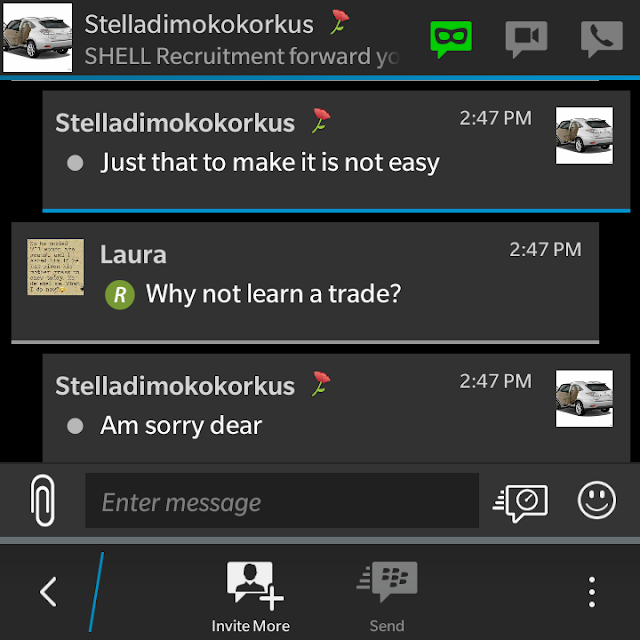640x640 pixels.
Task: Open the emoji smiley picker
Action: 597,501
